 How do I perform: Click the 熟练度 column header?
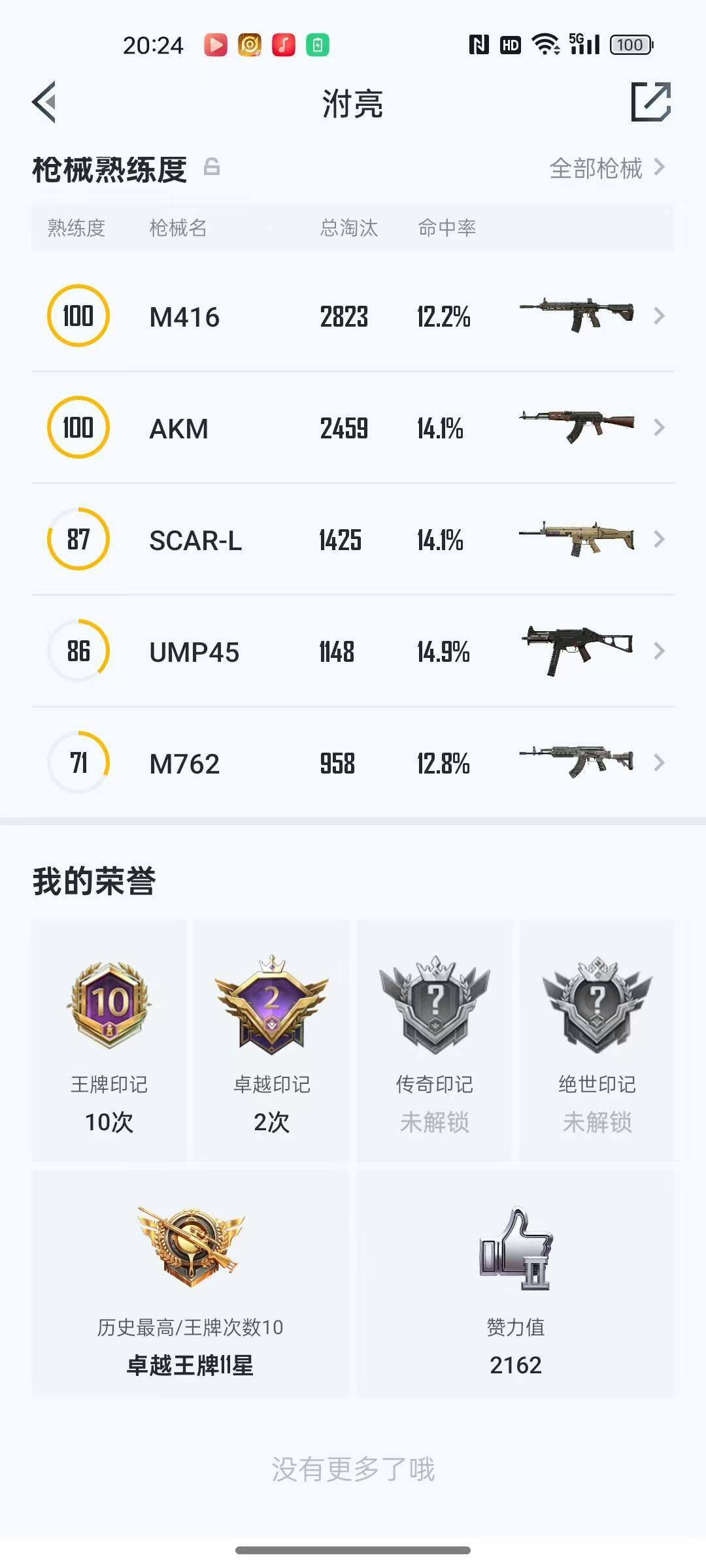coord(76,228)
